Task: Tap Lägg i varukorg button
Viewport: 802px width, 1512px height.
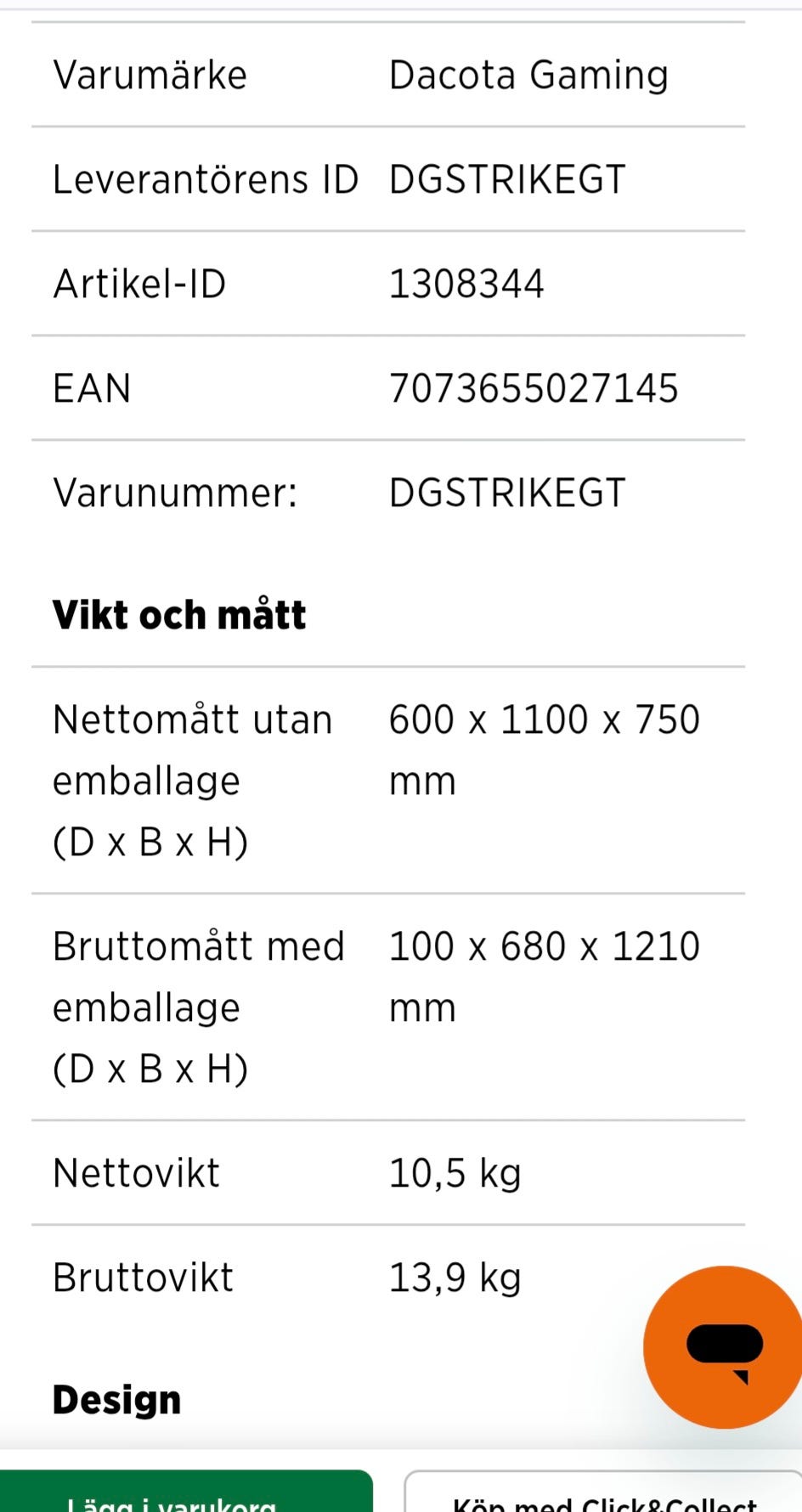Action: 186,1491
